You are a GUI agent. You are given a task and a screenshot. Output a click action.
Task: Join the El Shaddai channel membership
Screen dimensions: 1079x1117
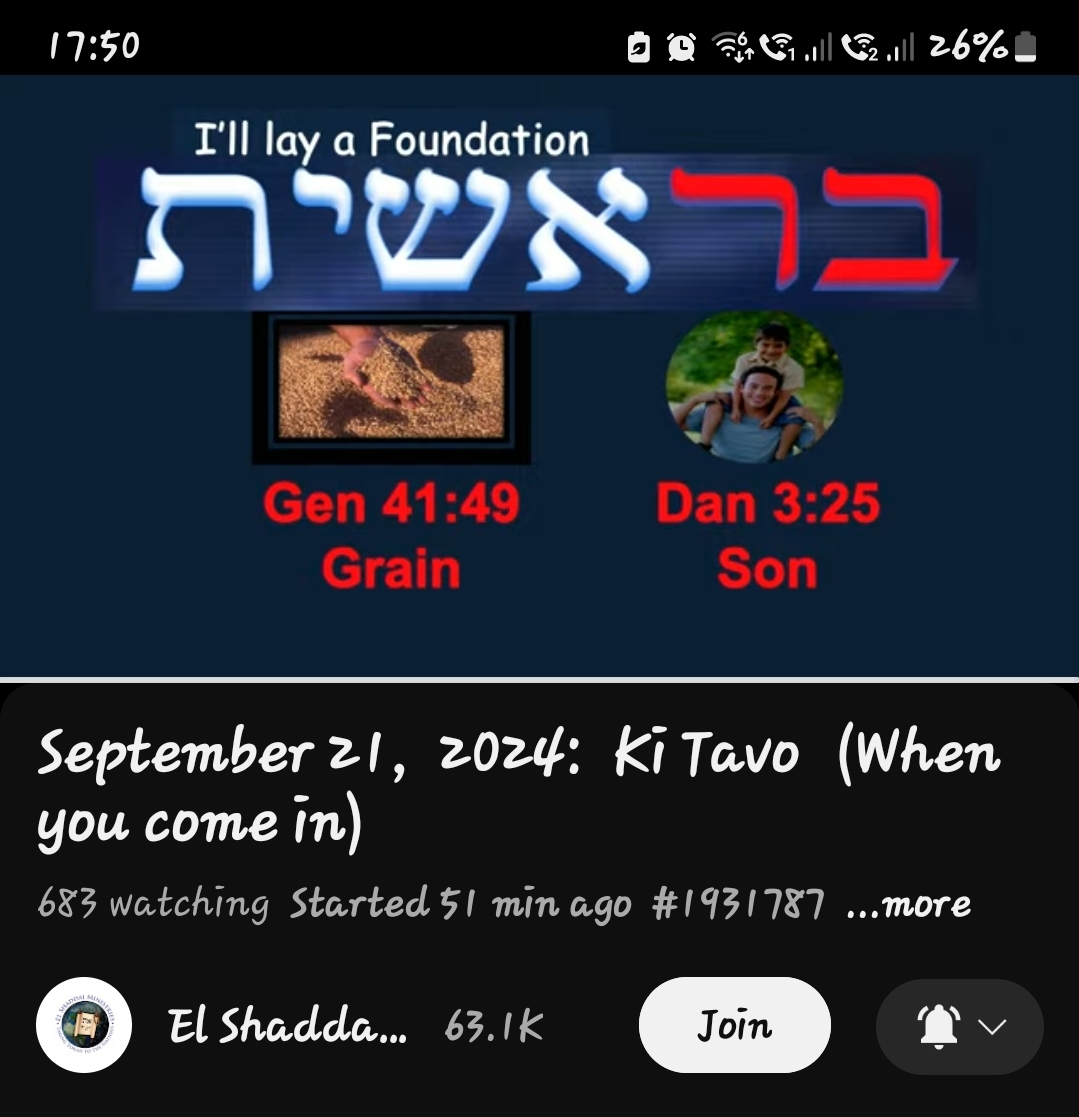click(734, 1025)
